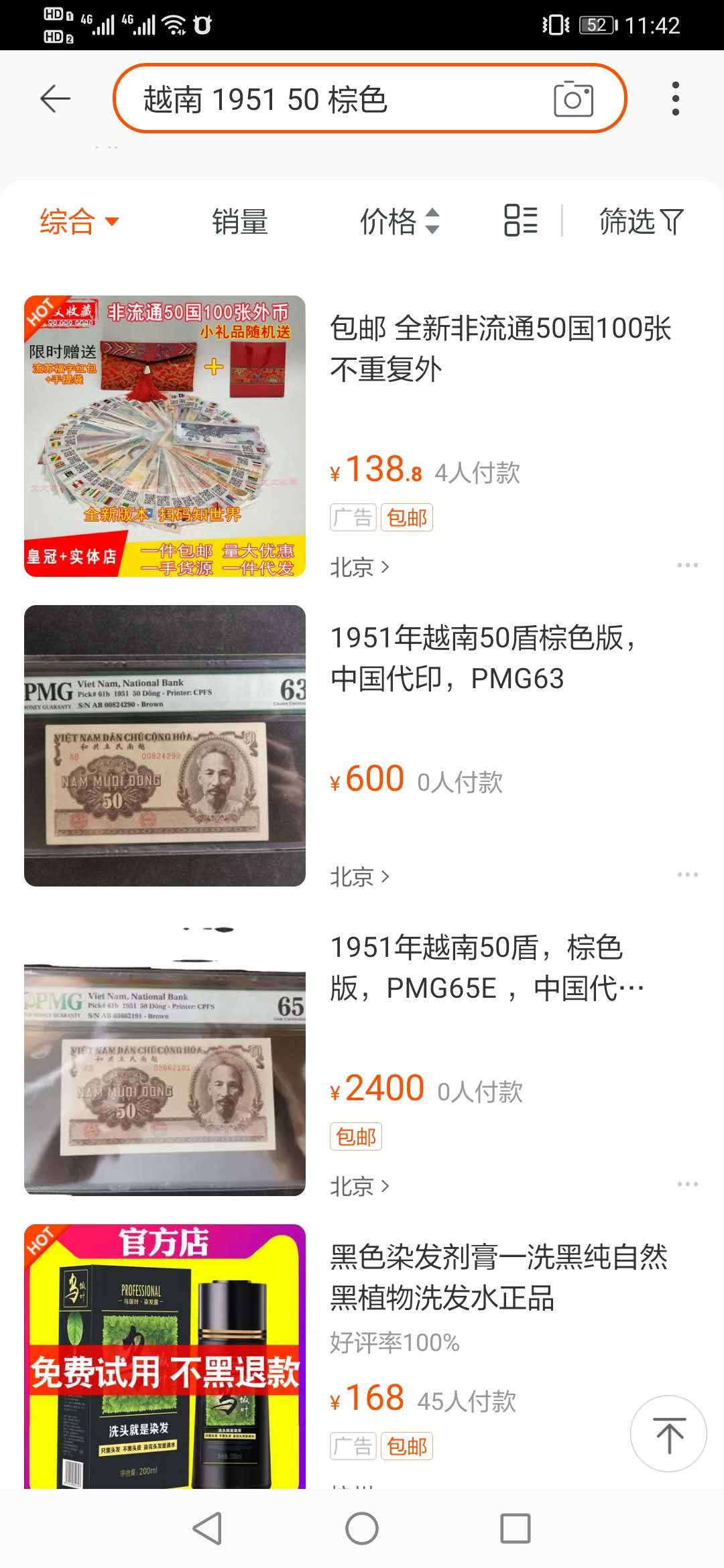Open the 筛选 filter panel
Image resolution: width=724 pixels, height=1568 pixels.
pos(640,222)
